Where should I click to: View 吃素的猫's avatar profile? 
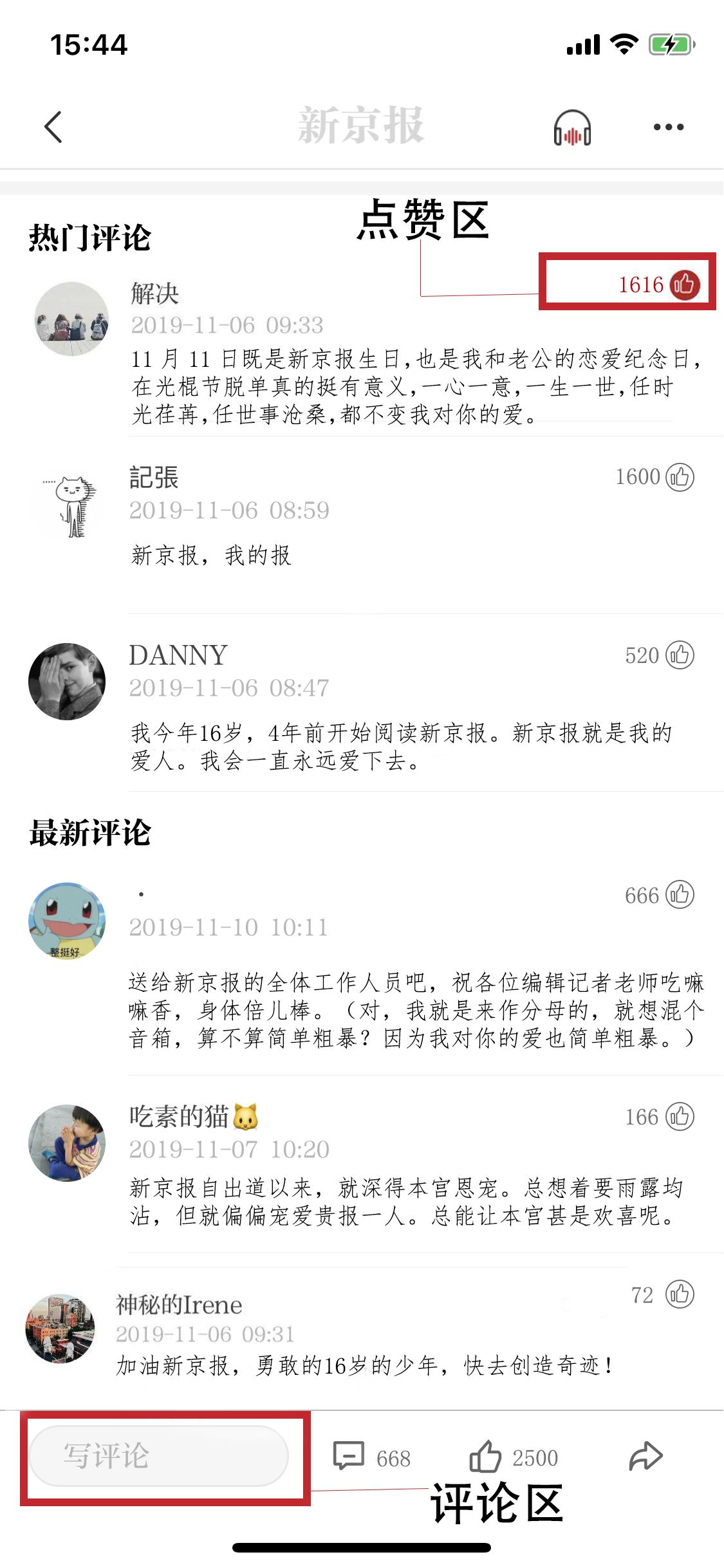coord(67,1143)
